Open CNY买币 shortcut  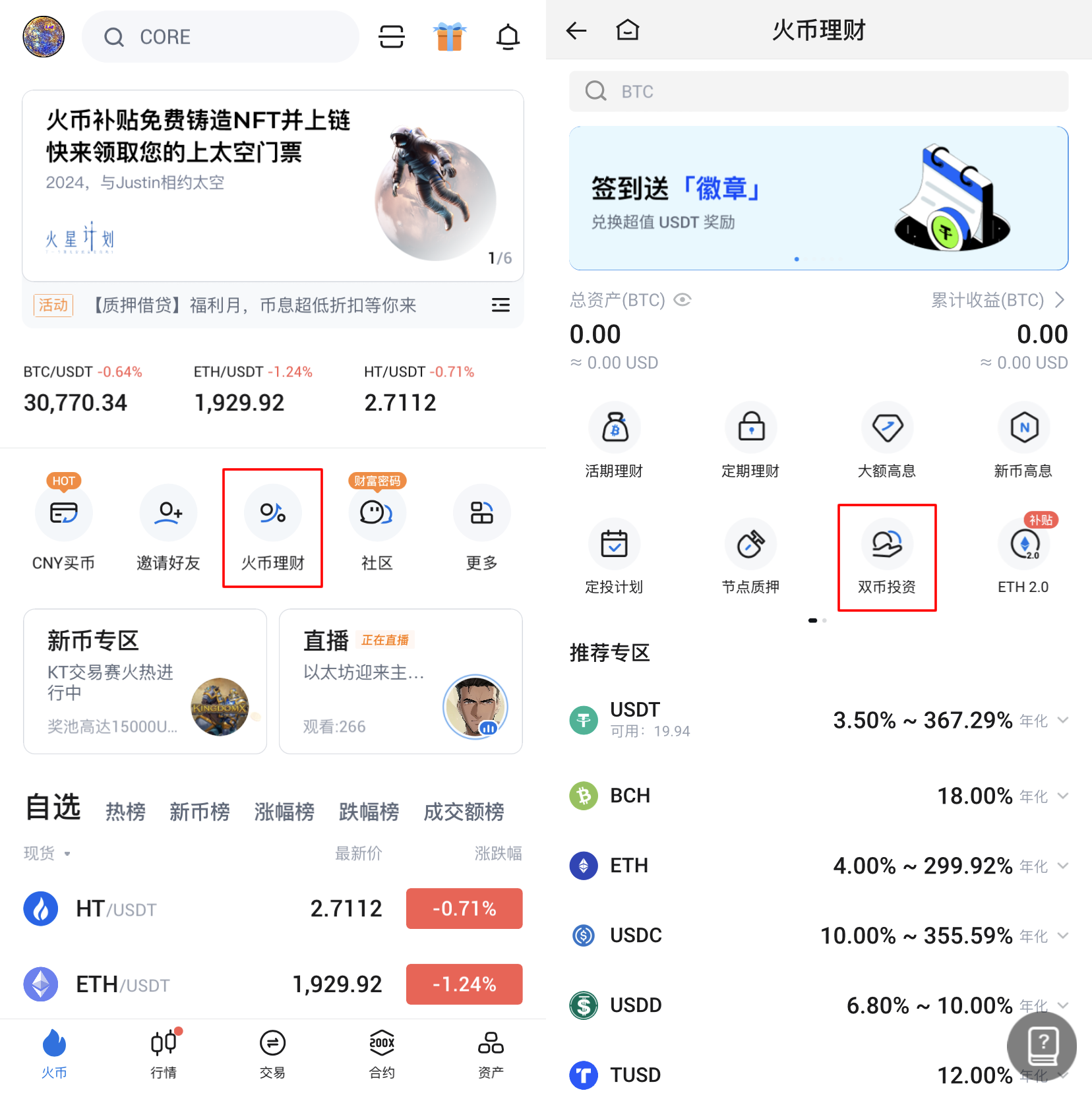point(63,527)
